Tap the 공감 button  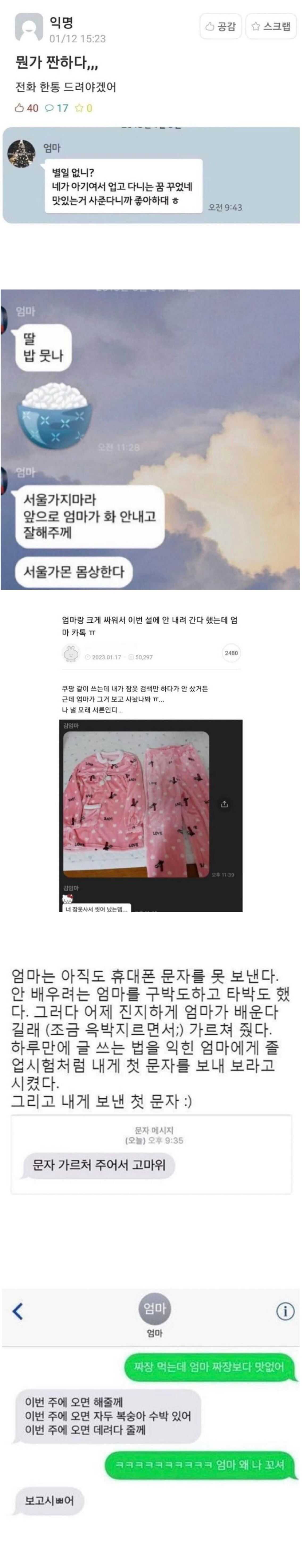(x=220, y=26)
